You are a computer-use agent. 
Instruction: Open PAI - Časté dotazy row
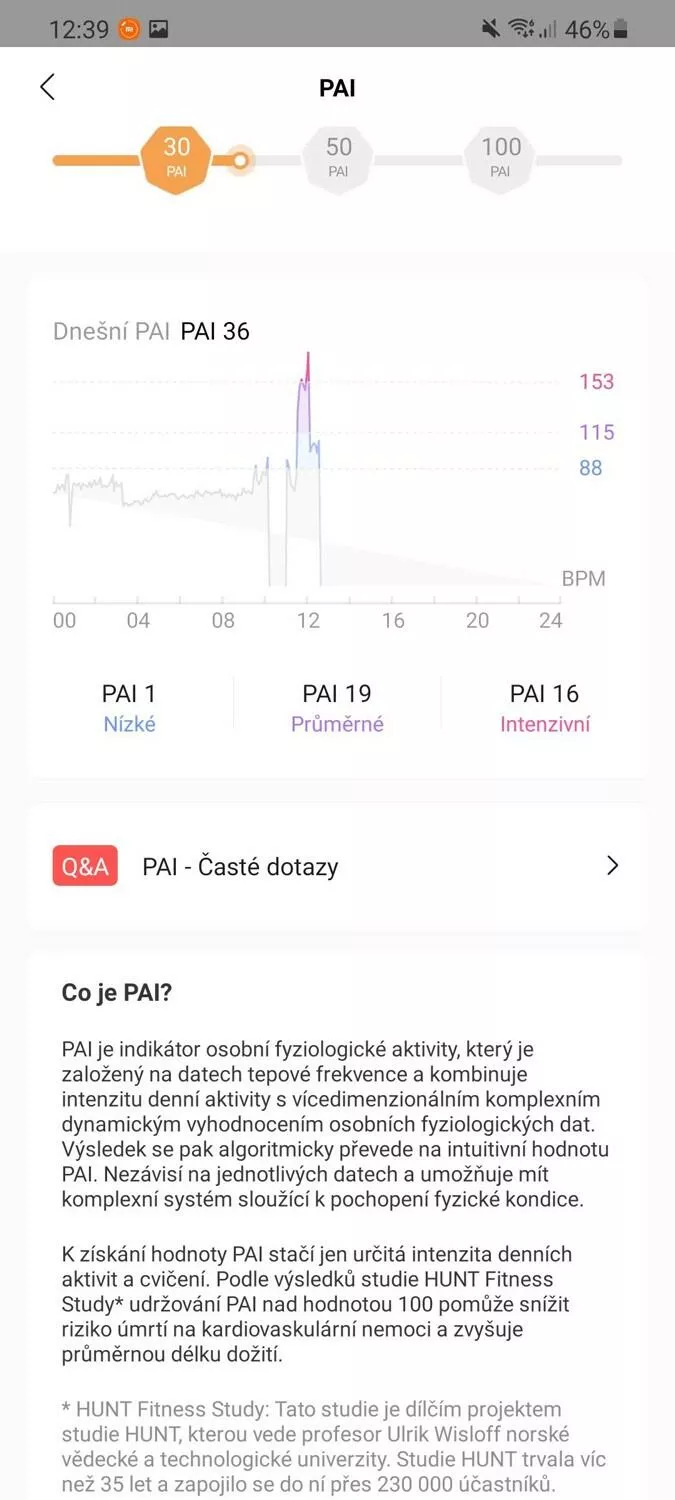(337, 866)
